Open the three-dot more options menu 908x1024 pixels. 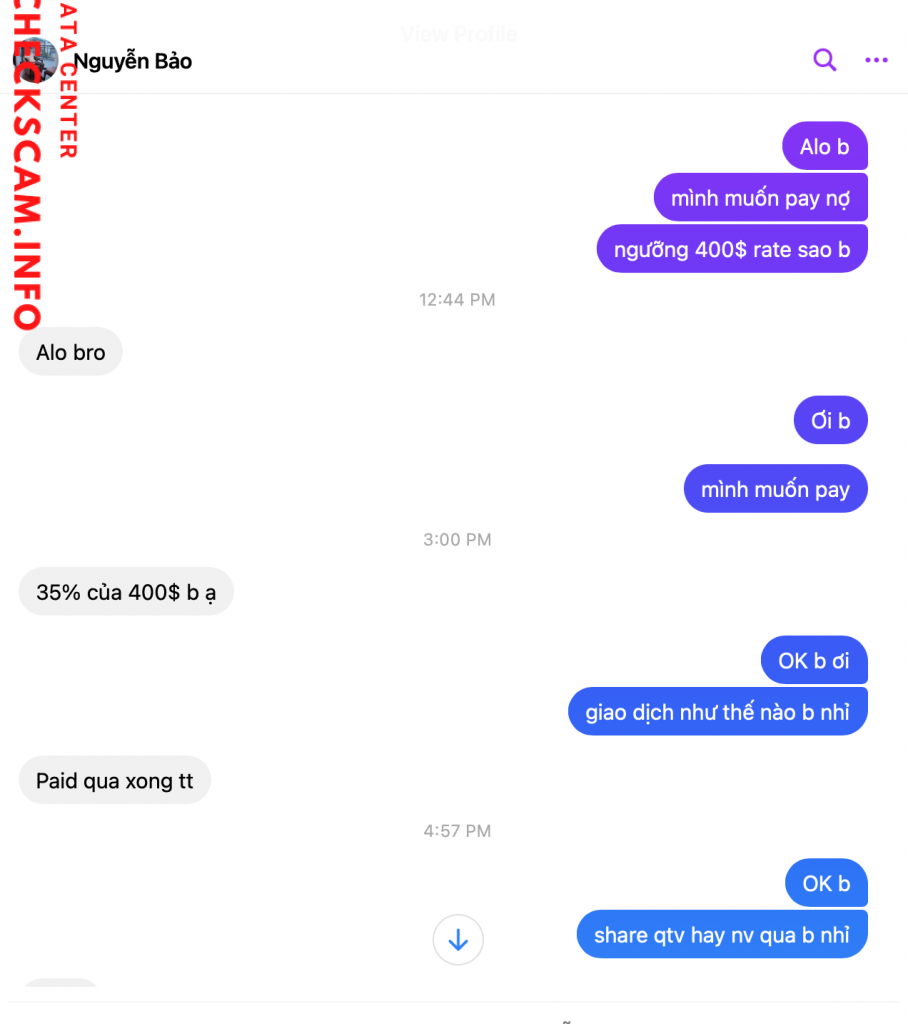pyautogui.click(x=876, y=61)
